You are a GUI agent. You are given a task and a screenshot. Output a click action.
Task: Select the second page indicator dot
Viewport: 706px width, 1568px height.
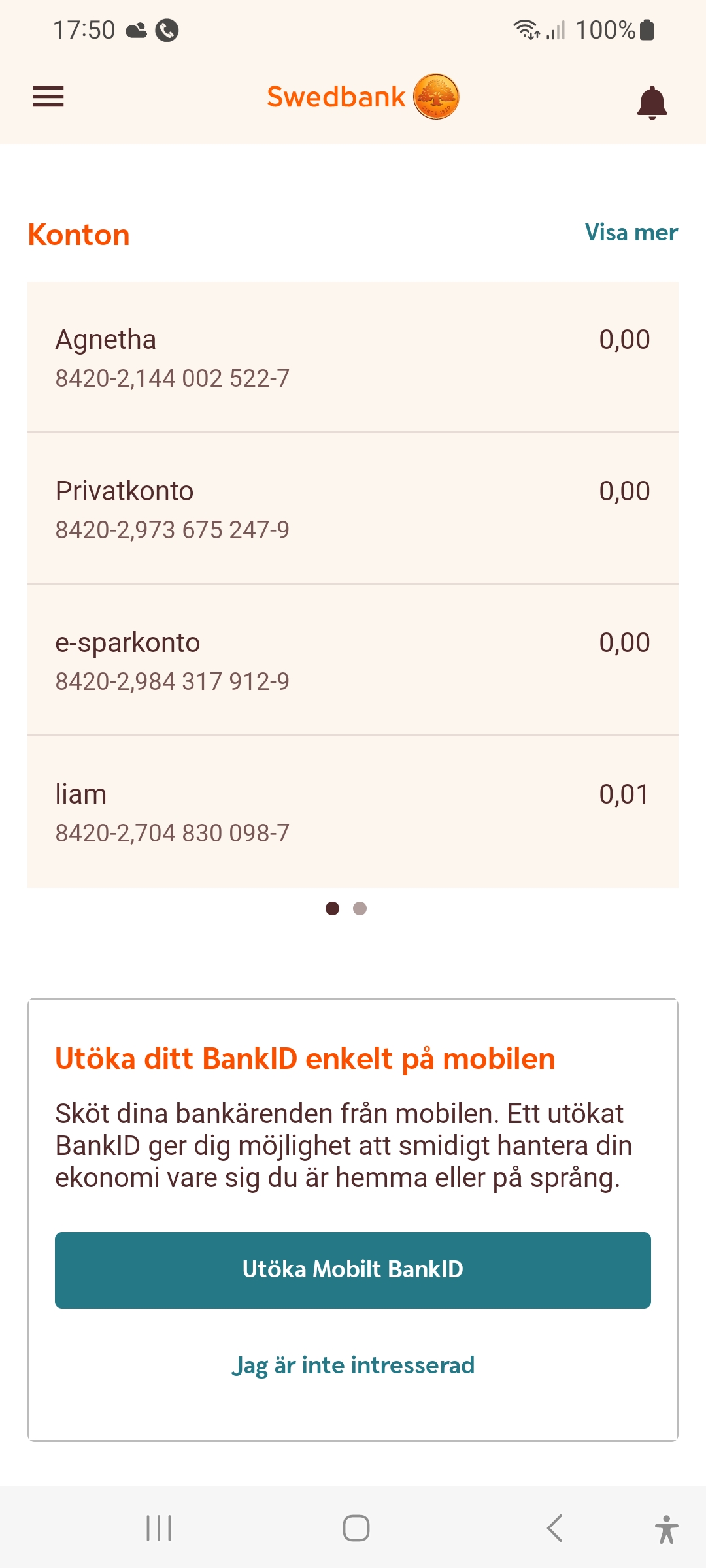(x=360, y=908)
